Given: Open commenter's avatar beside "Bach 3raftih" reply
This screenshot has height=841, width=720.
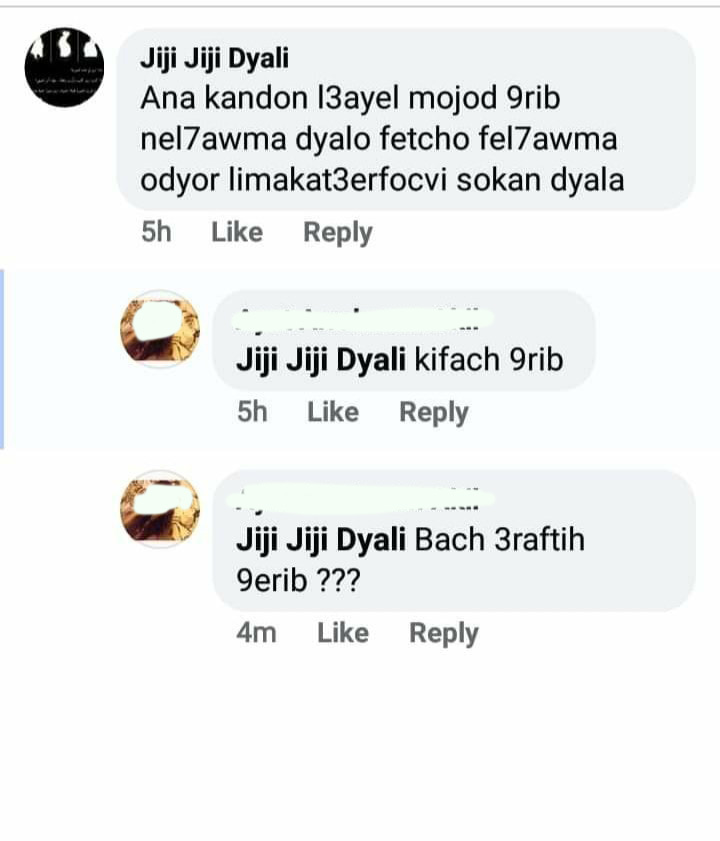Looking at the screenshot, I should click(x=159, y=510).
